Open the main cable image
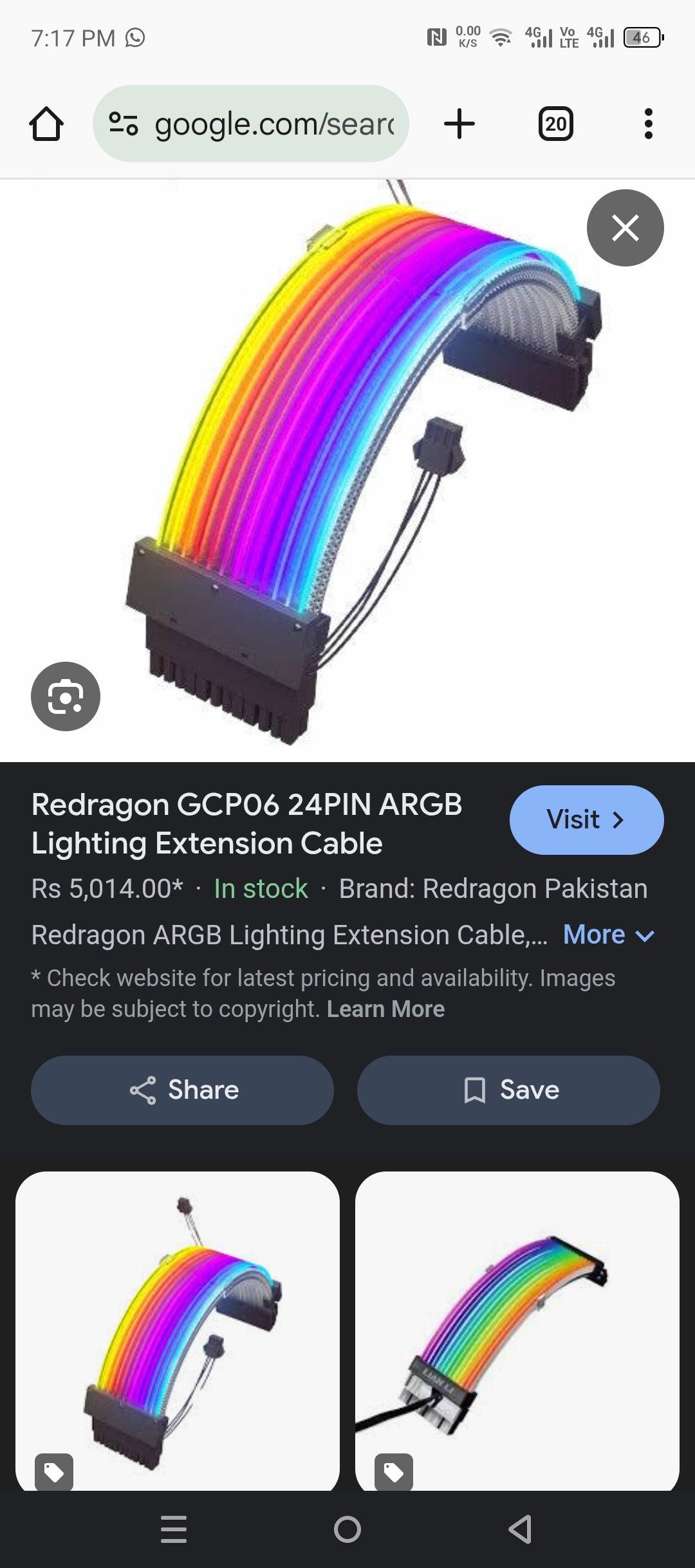The height and width of the screenshot is (1568, 695). [347, 470]
